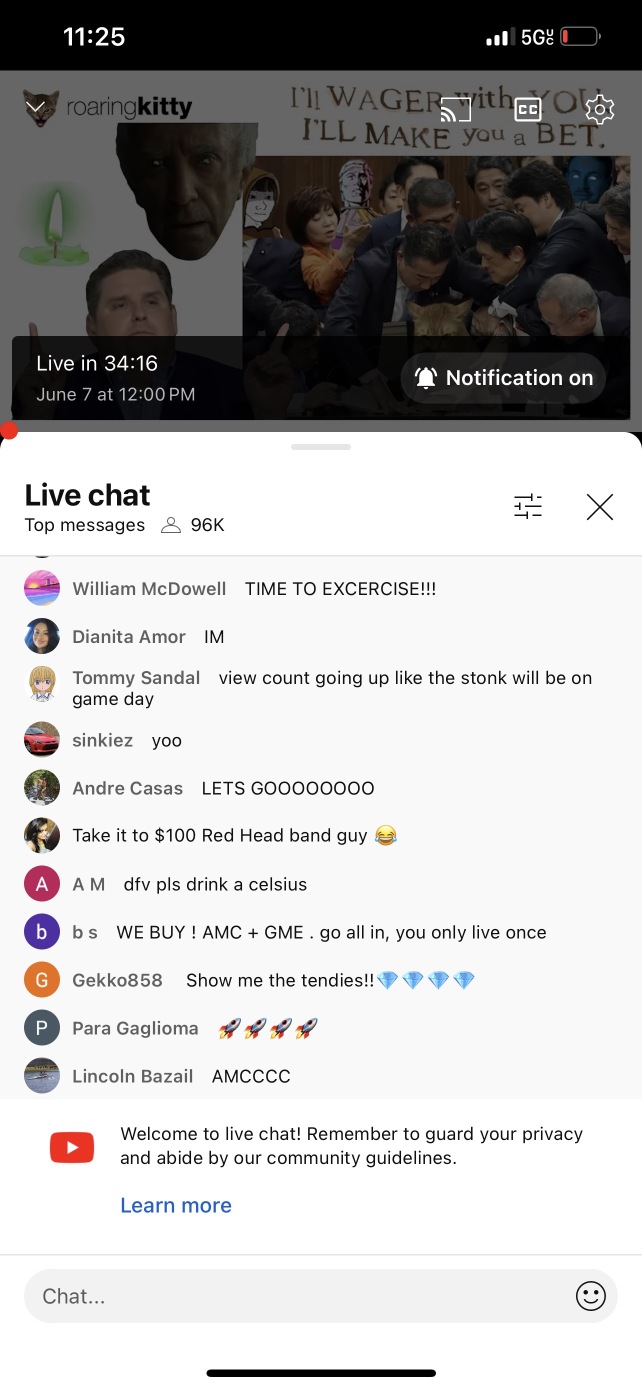Minimize the video player with the down chevron
The image size is (642, 1389).
tap(35, 106)
